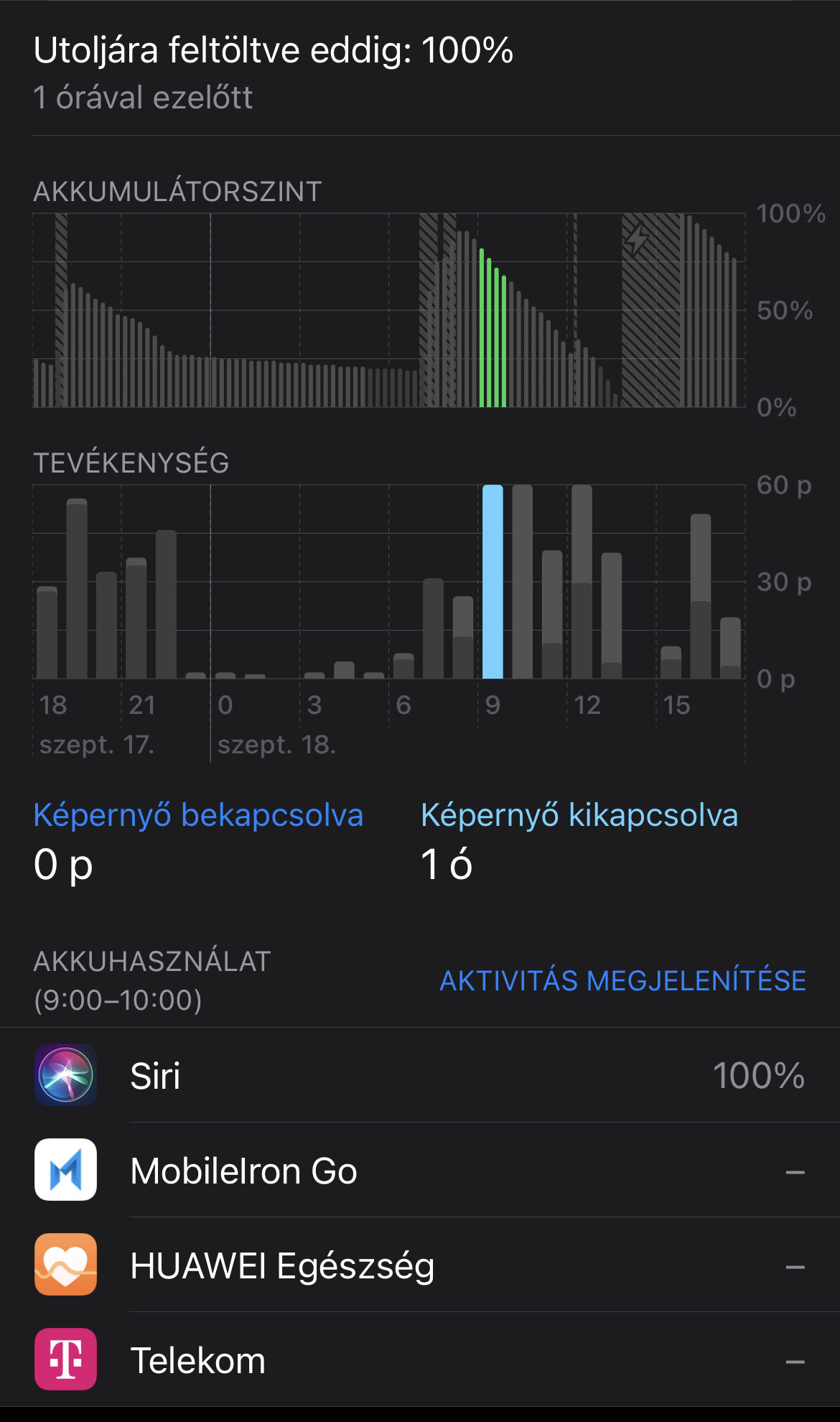Viewport: 840px width, 1422px height.
Task: Select the green highlighted battery level section
Action: coord(493,327)
